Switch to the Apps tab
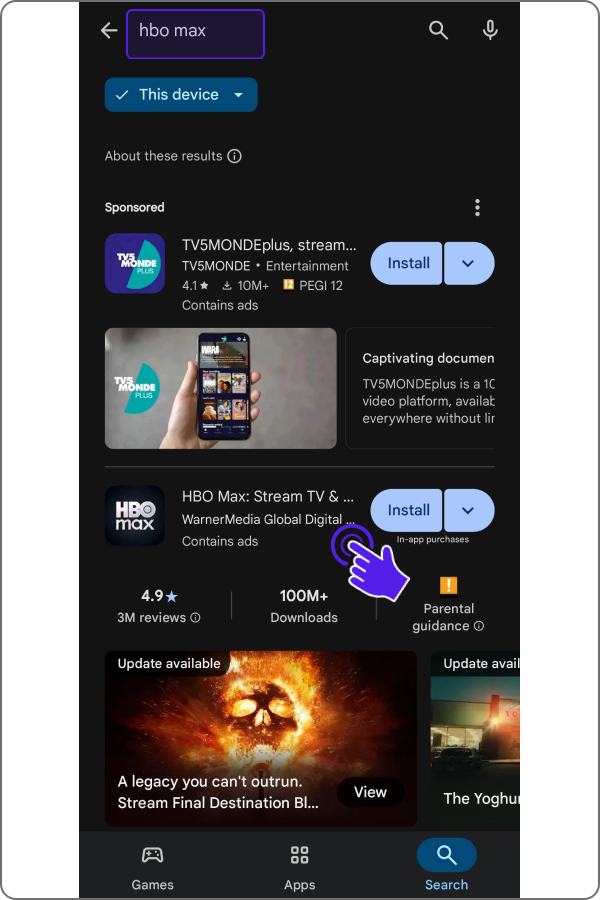The height and width of the screenshot is (900, 600). 299,867
